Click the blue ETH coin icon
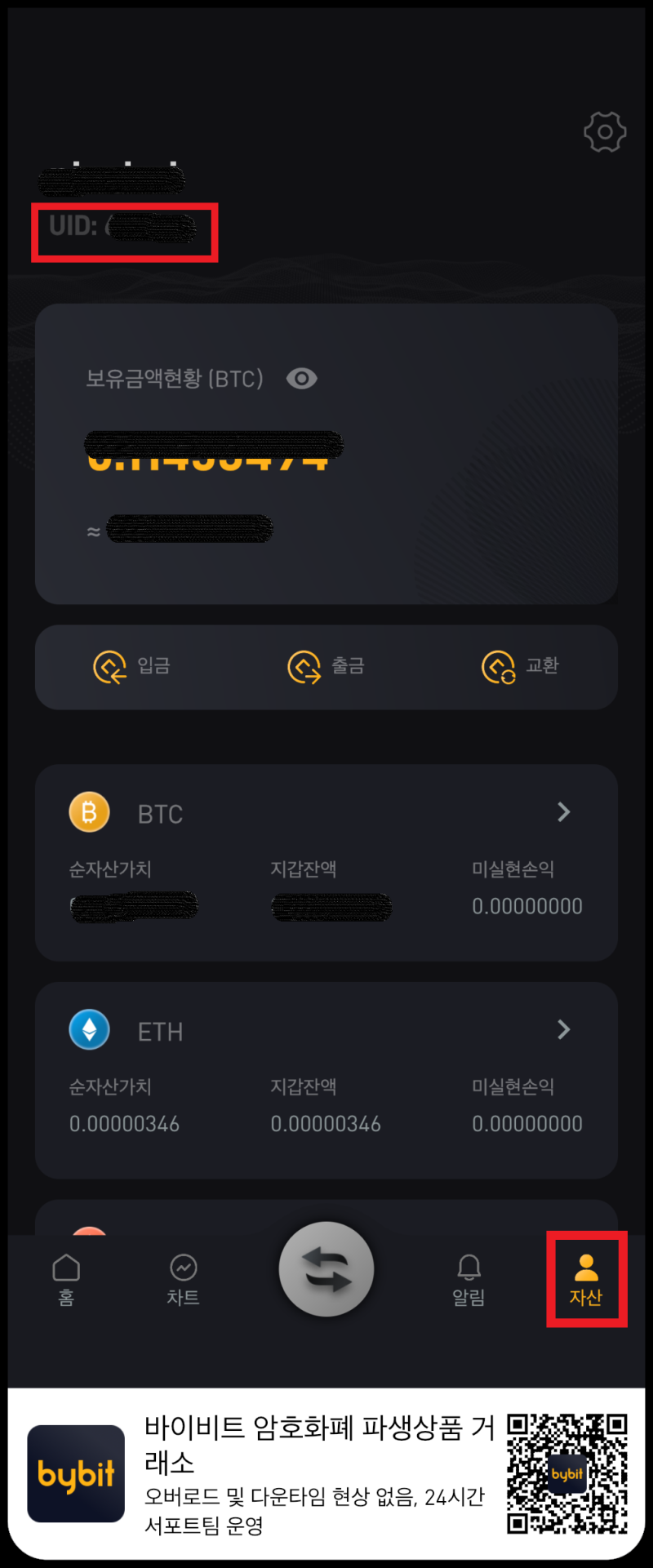The image size is (653, 1568). pyautogui.click(x=90, y=1029)
